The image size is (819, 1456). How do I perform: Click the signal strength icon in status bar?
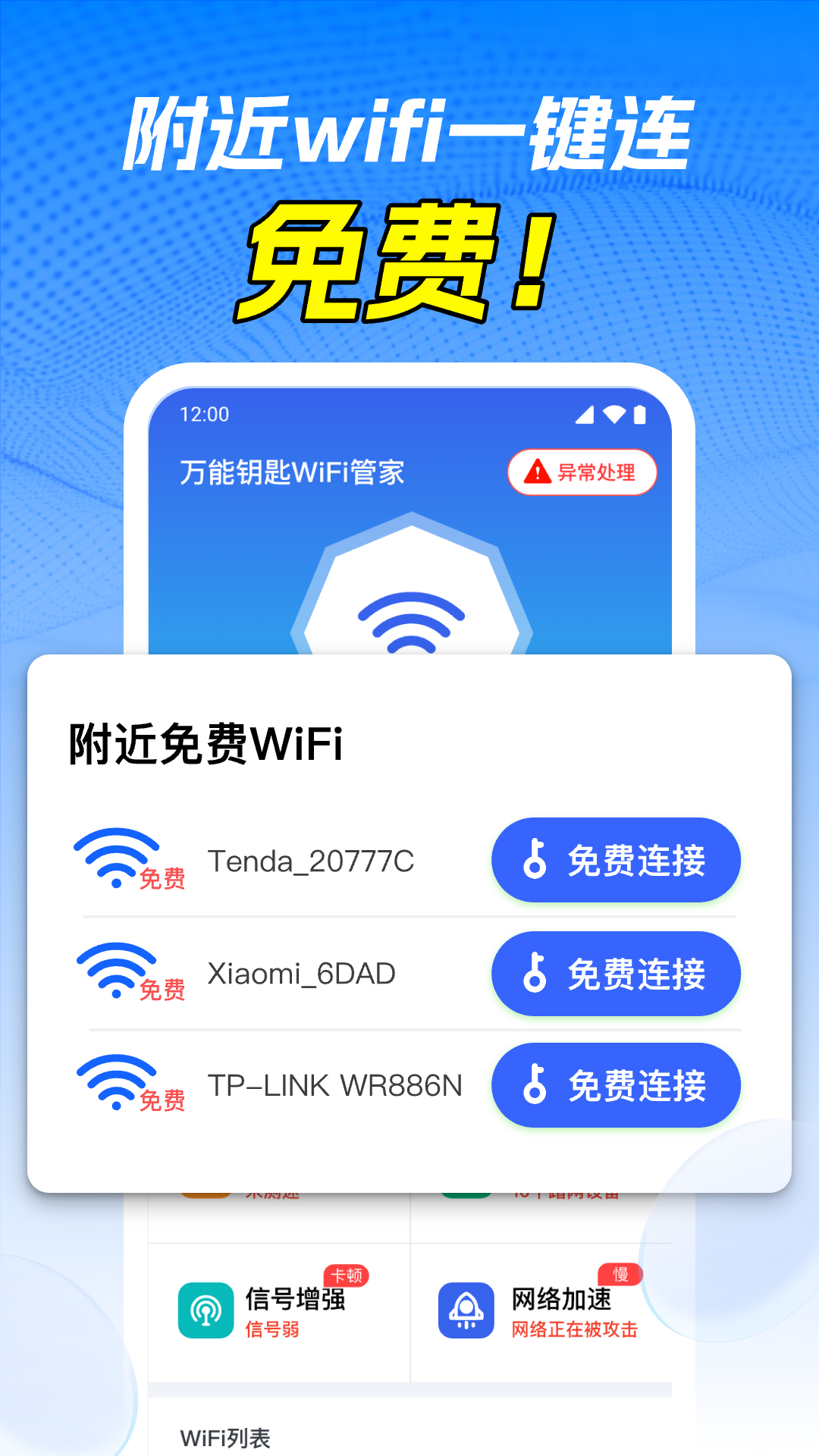[585, 413]
